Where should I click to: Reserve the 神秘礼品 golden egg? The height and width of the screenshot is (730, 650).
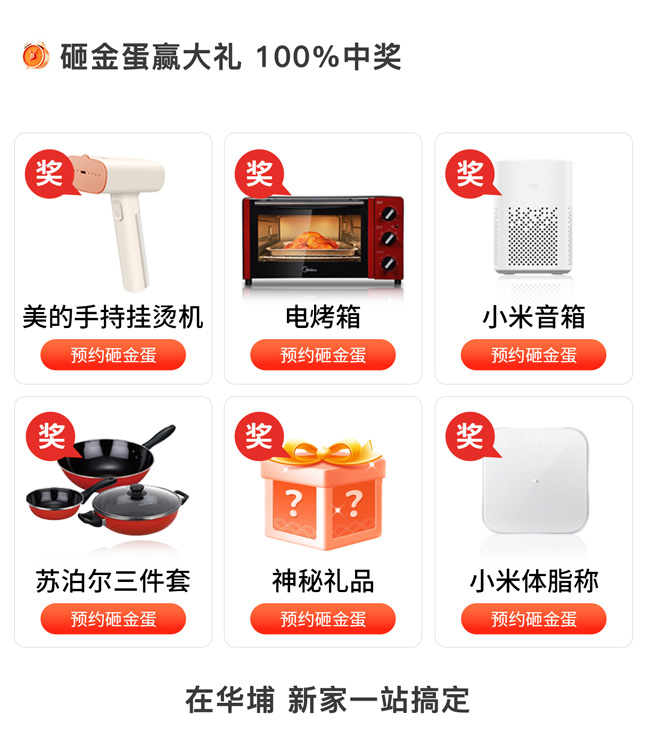pyautogui.click(x=323, y=619)
